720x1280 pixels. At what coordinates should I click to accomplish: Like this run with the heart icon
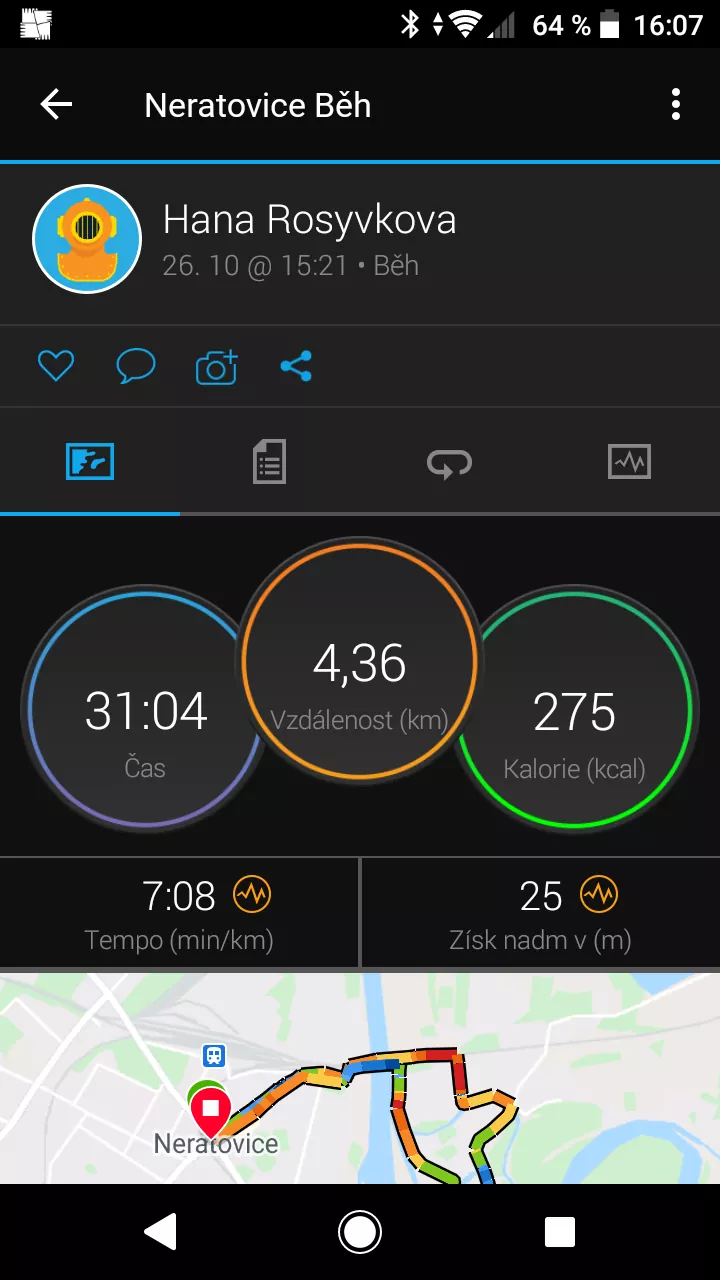coord(56,367)
